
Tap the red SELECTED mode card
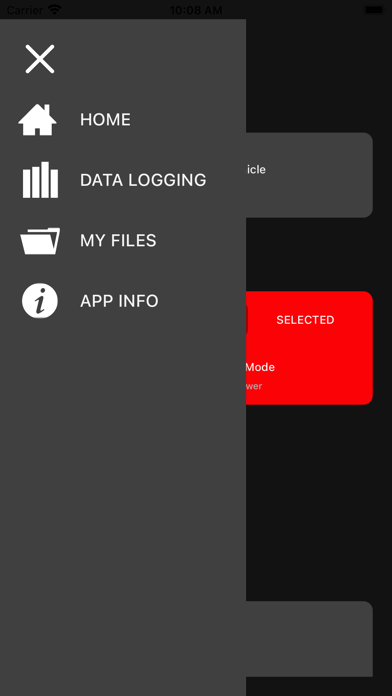pos(309,348)
